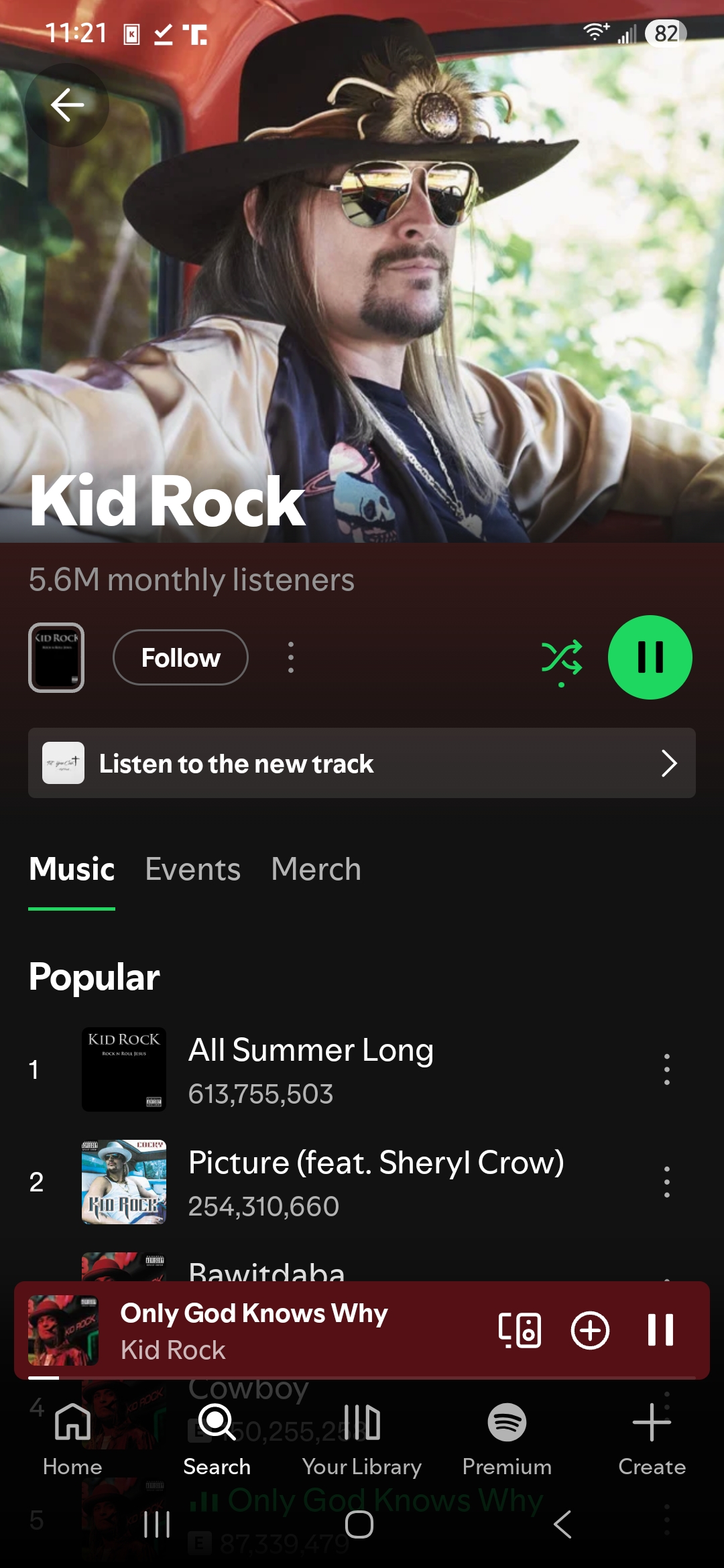Open artist overflow menu next to Follow
The width and height of the screenshot is (724, 1568).
290,657
